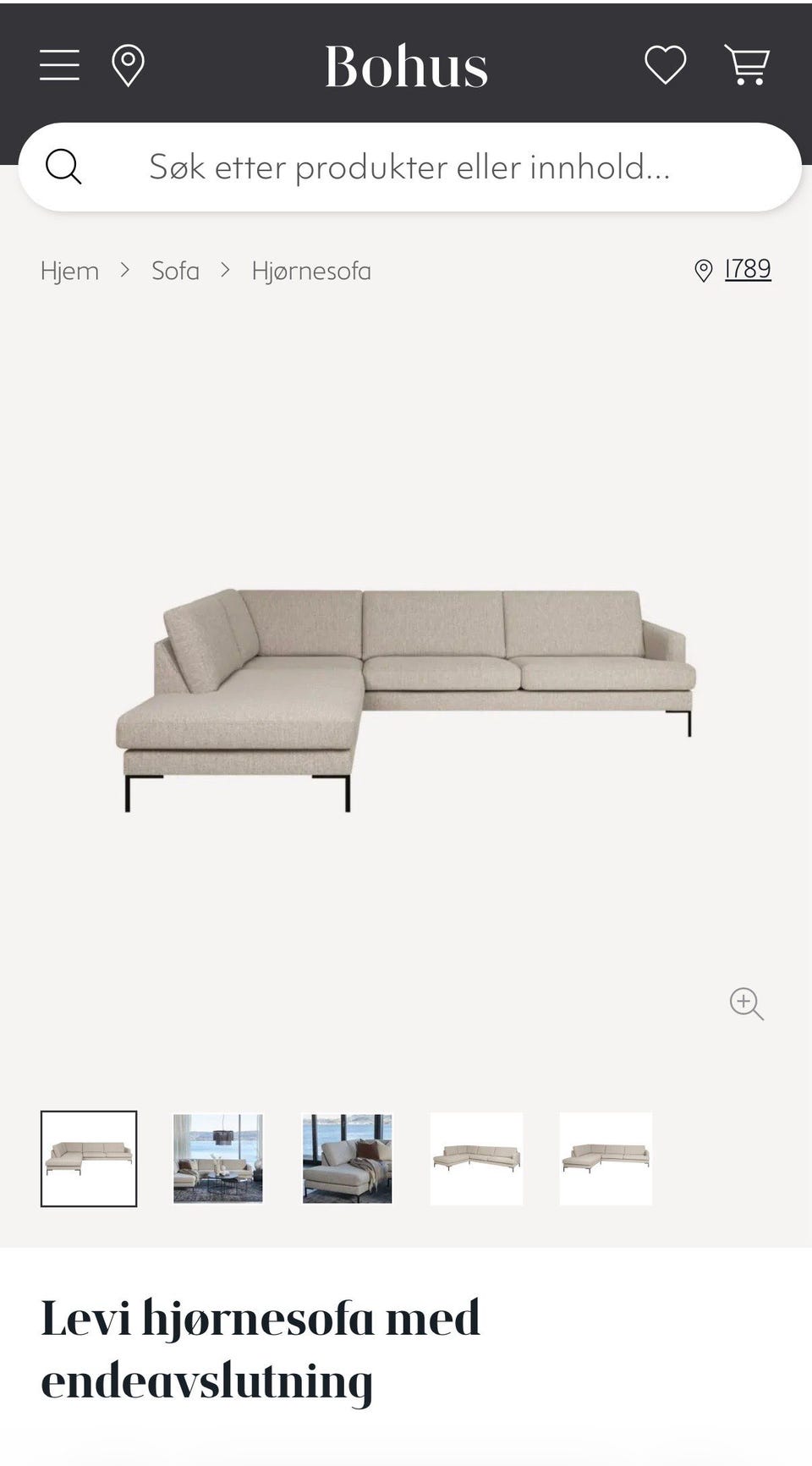
Task: Open the shopping cart
Action: (x=747, y=65)
